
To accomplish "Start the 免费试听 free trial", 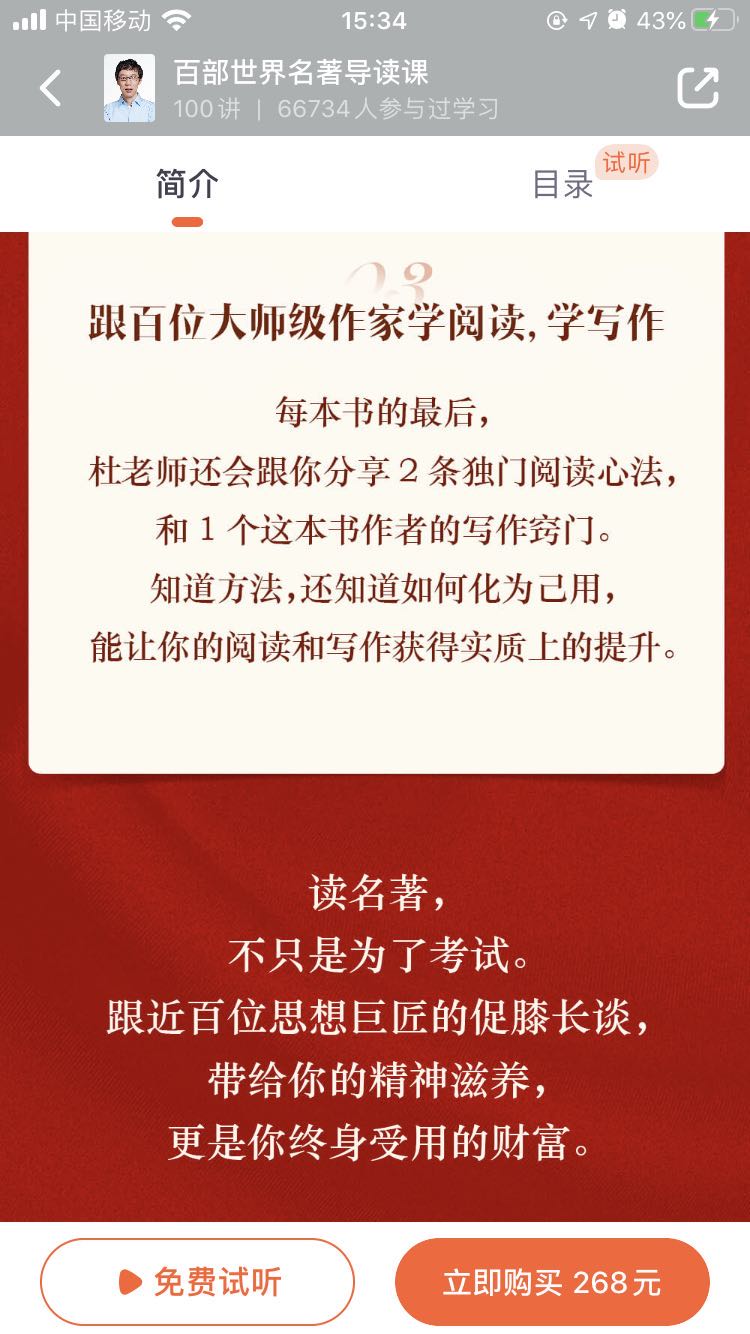I will 197,1281.
